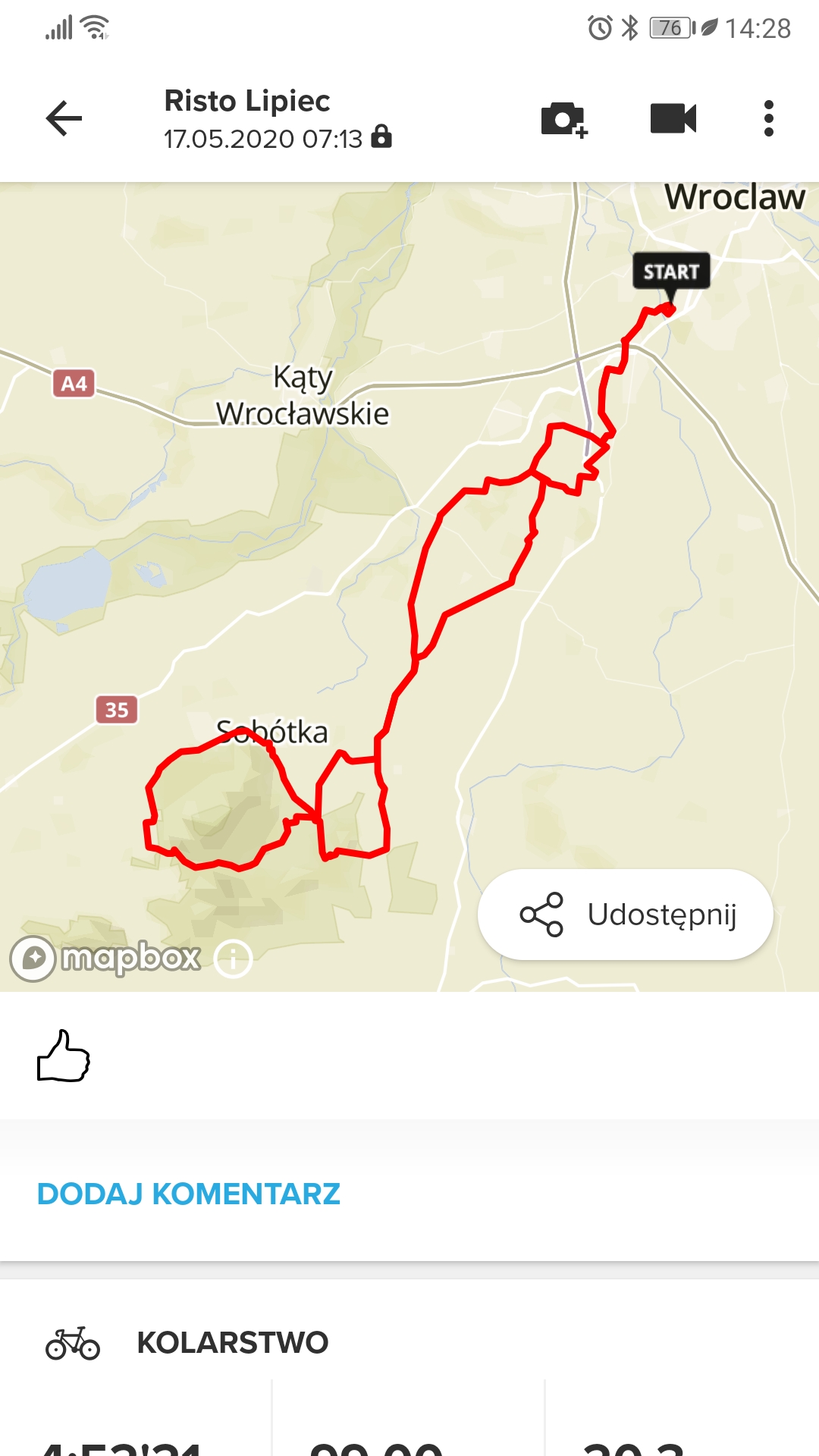This screenshot has width=819, height=1456.
Task: Tap DODAJ KOMENTARZ to add comment
Action: (x=188, y=1194)
